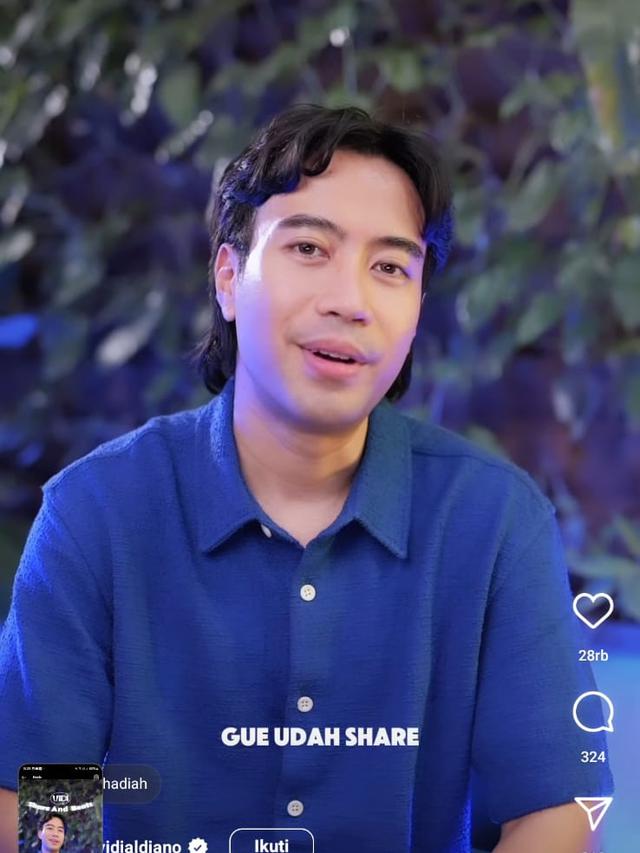Open the vidialdiano profile
This screenshot has height=853, width=640.
pyautogui.click(x=143, y=846)
